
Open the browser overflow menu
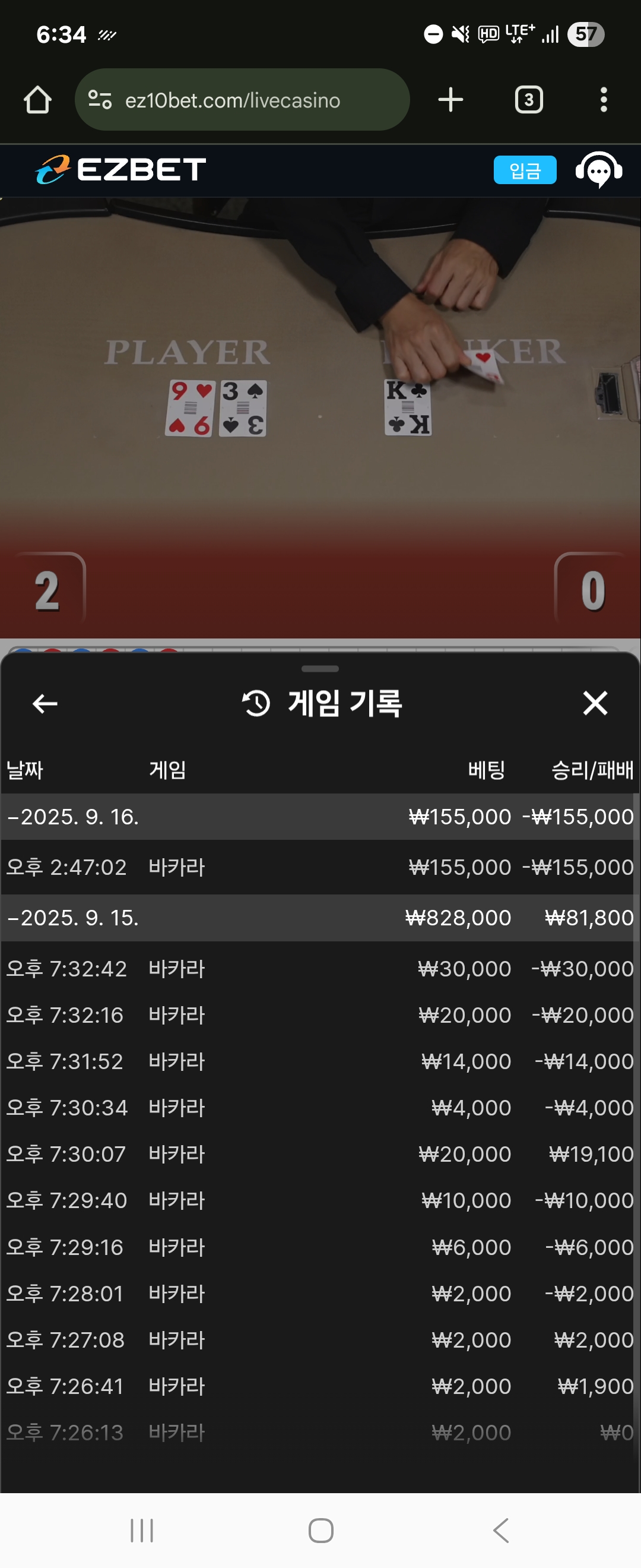point(603,100)
